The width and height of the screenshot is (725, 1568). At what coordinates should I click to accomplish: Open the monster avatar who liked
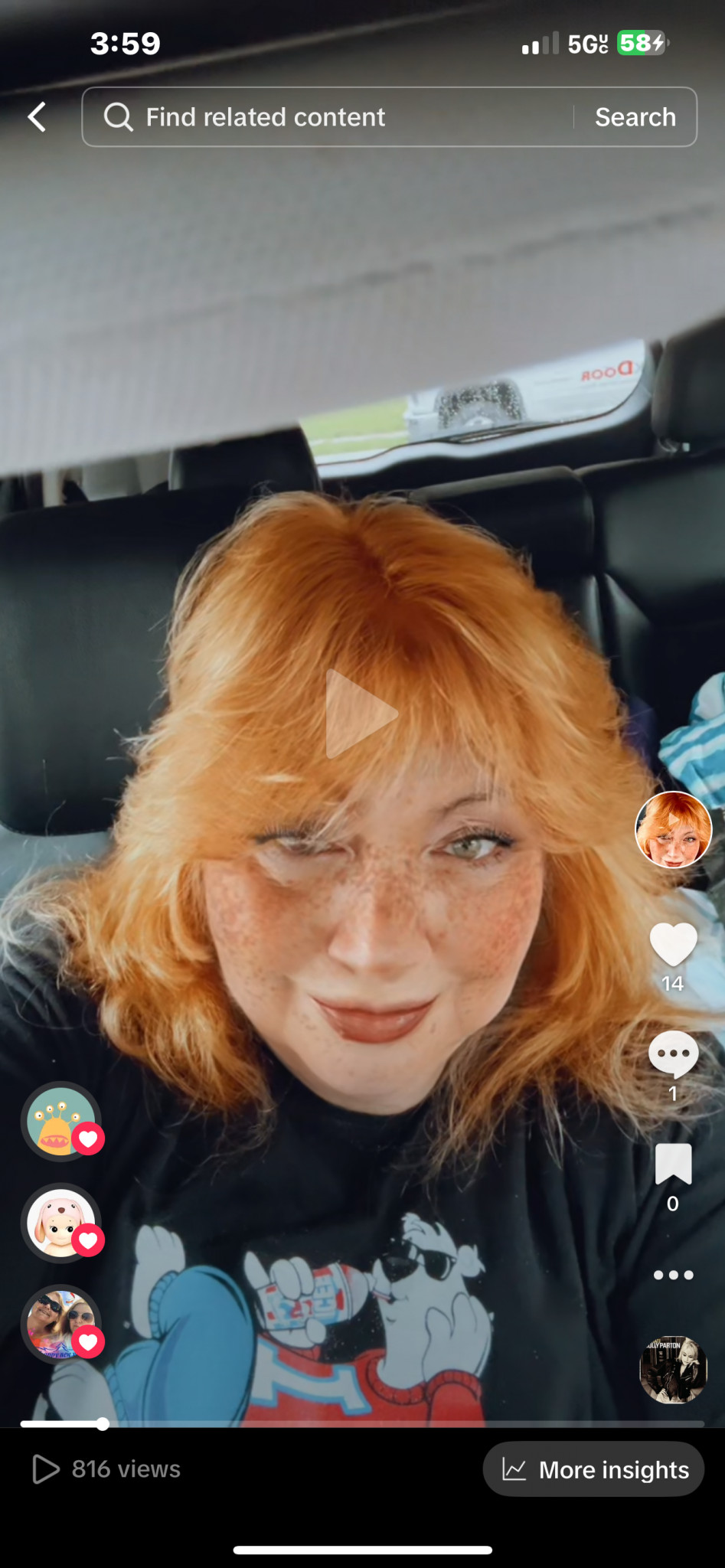point(61,1122)
